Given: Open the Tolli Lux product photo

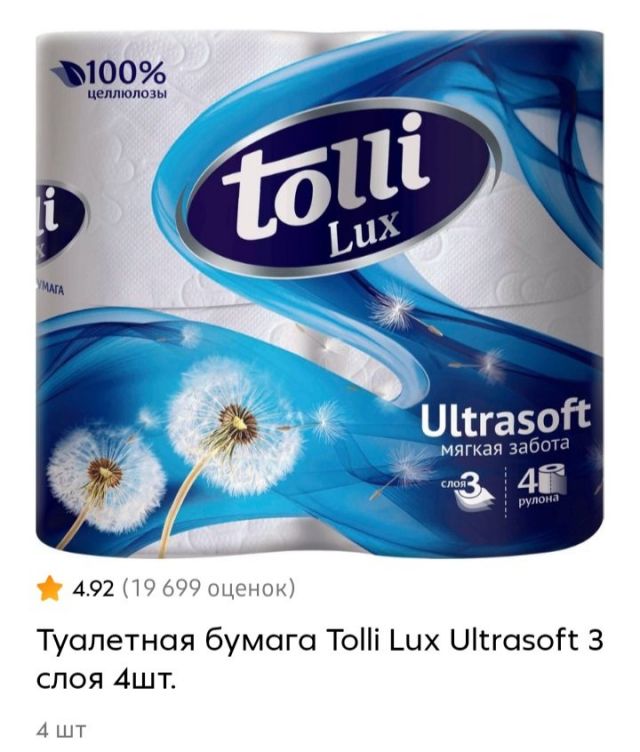Looking at the screenshot, I should point(320,290).
